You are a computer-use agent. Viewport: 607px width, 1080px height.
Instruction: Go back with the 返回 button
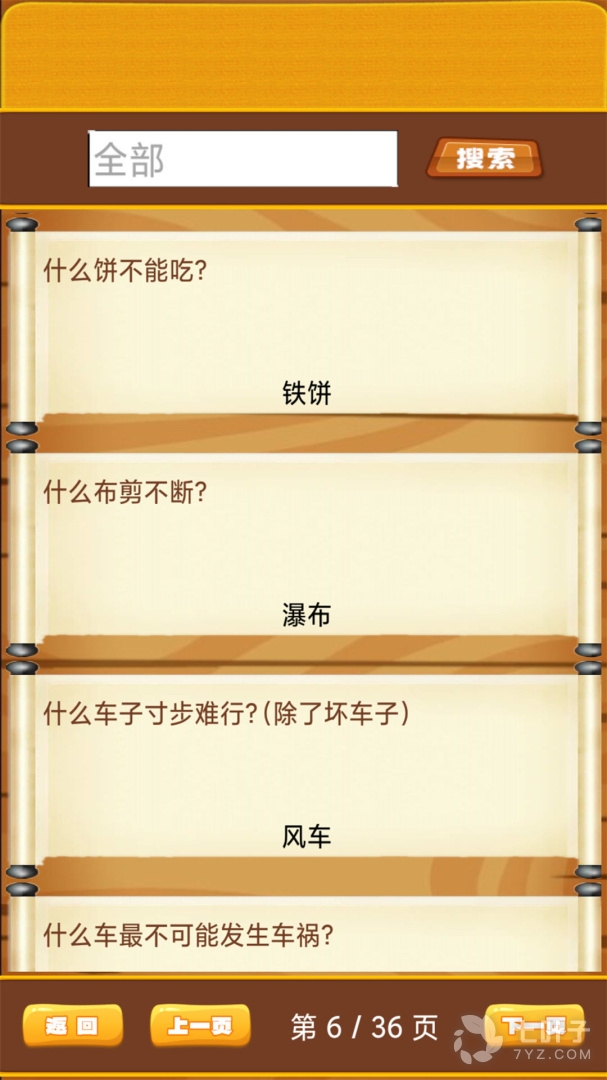73,1026
